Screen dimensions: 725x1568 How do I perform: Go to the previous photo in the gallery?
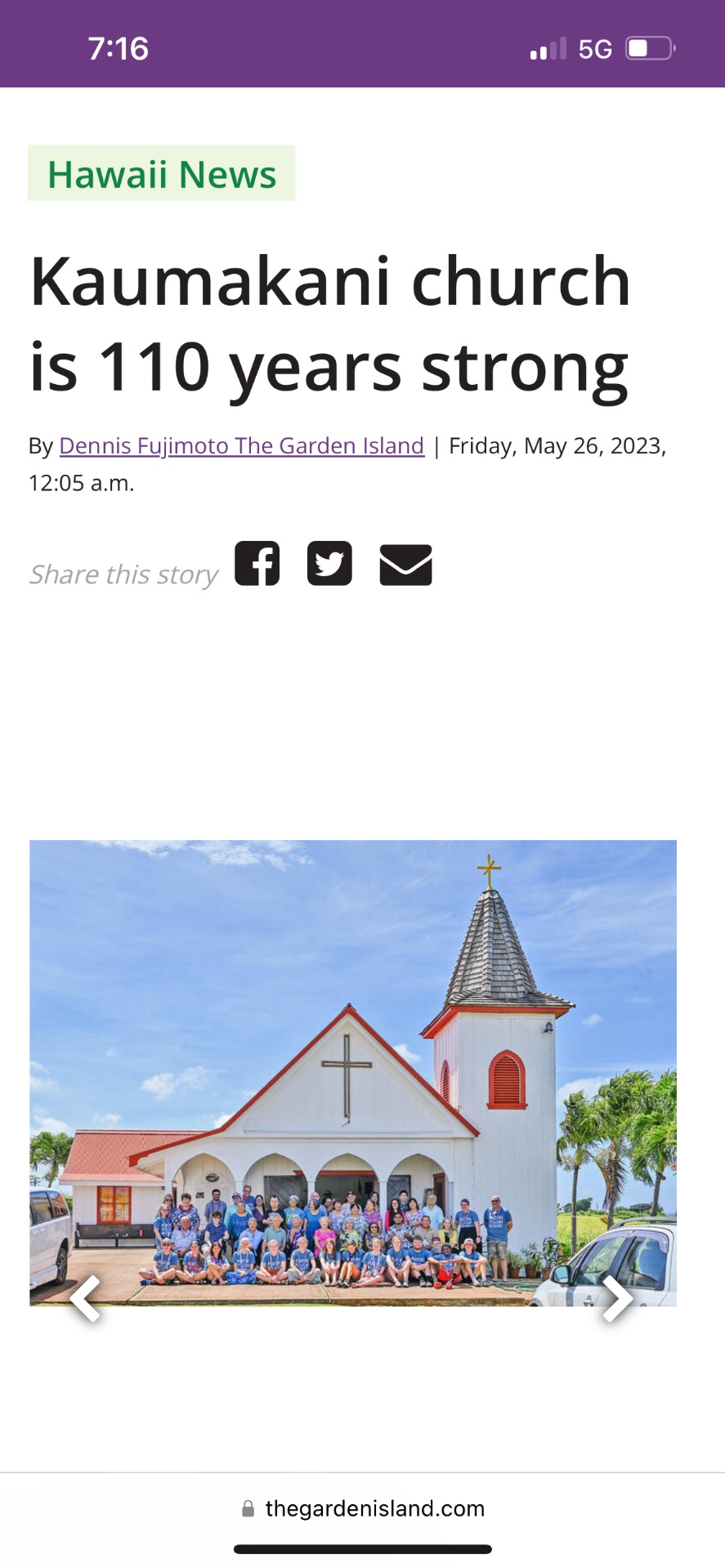(x=86, y=1298)
